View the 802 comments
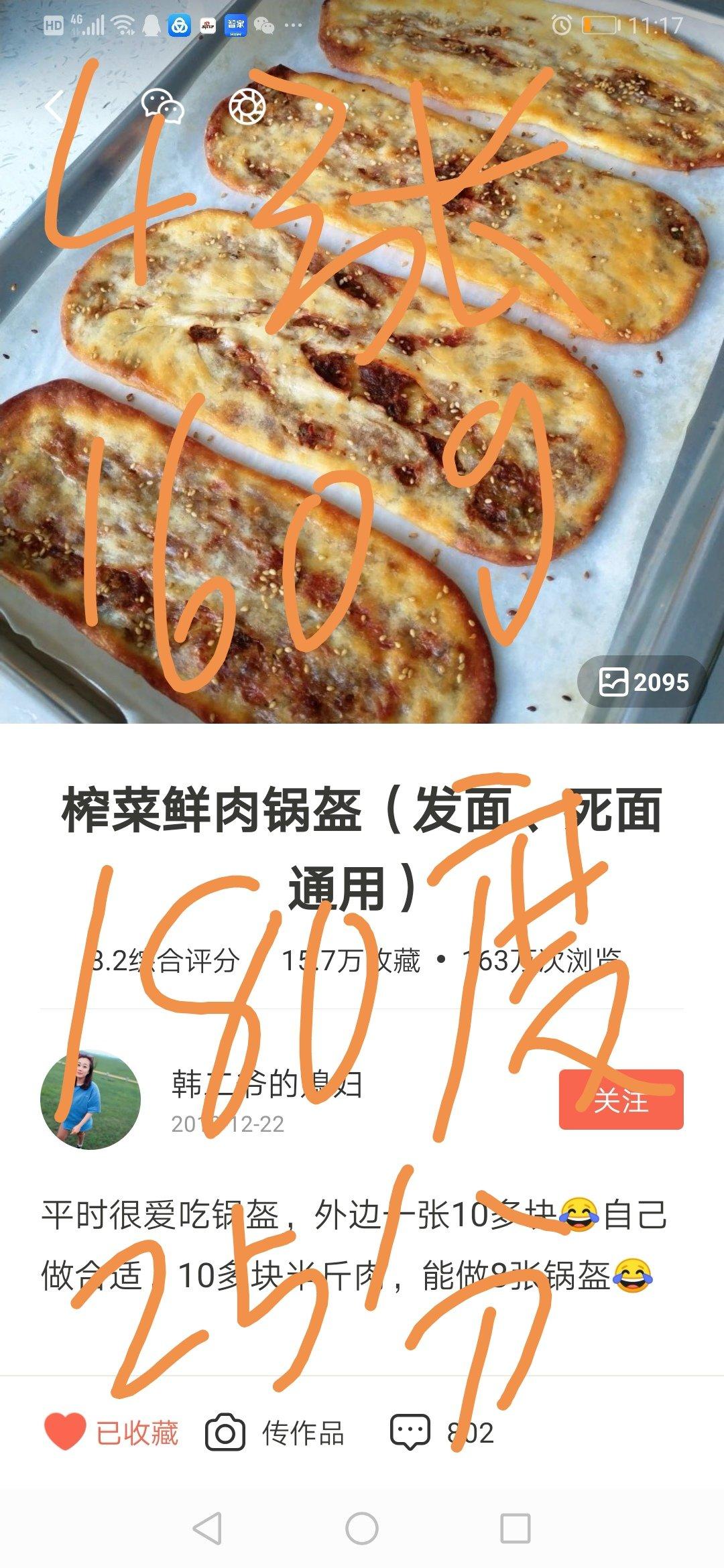This screenshot has height=1568, width=724. 442,1433
